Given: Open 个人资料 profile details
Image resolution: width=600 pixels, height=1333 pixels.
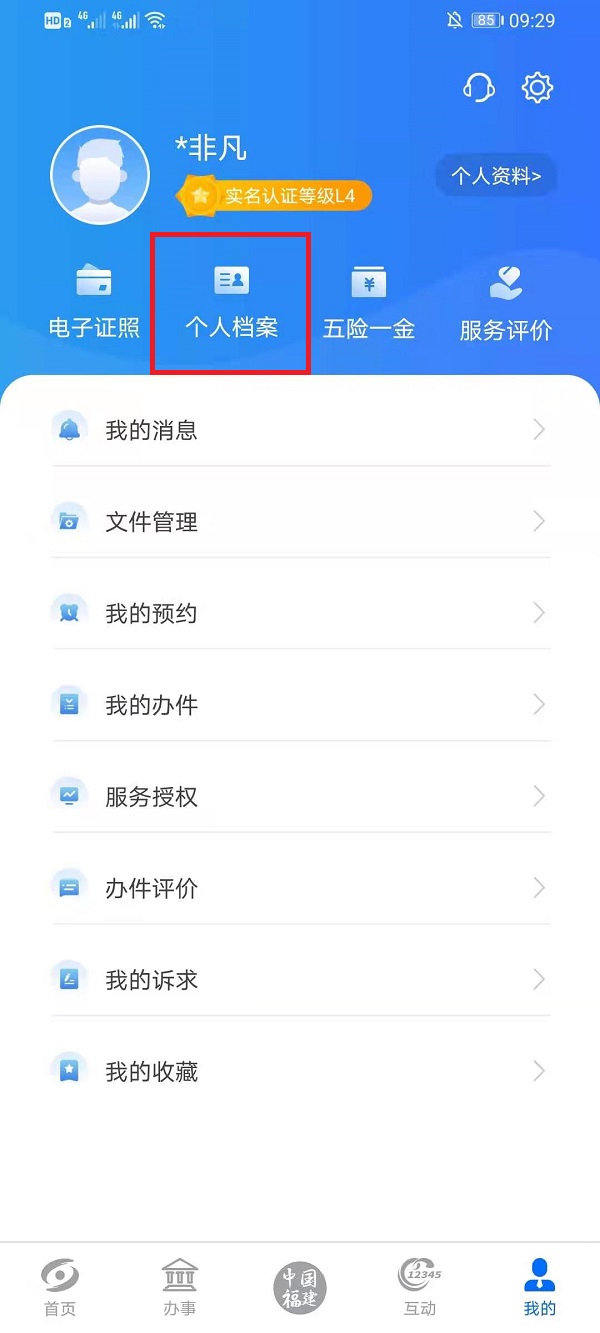Looking at the screenshot, I should [x=496, y=177].
